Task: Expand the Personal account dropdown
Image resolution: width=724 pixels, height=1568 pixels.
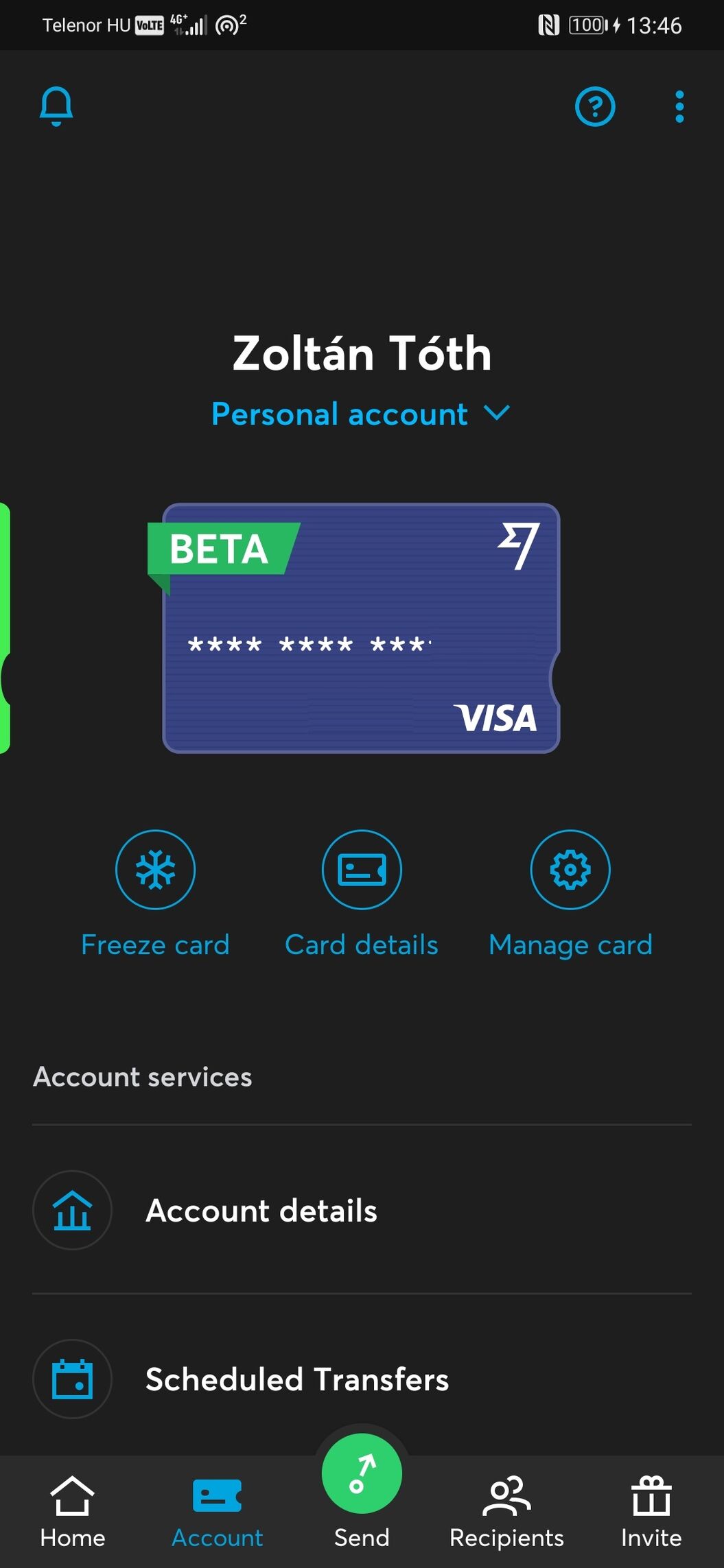Action: pyautogui.click(x=361, y=414)
